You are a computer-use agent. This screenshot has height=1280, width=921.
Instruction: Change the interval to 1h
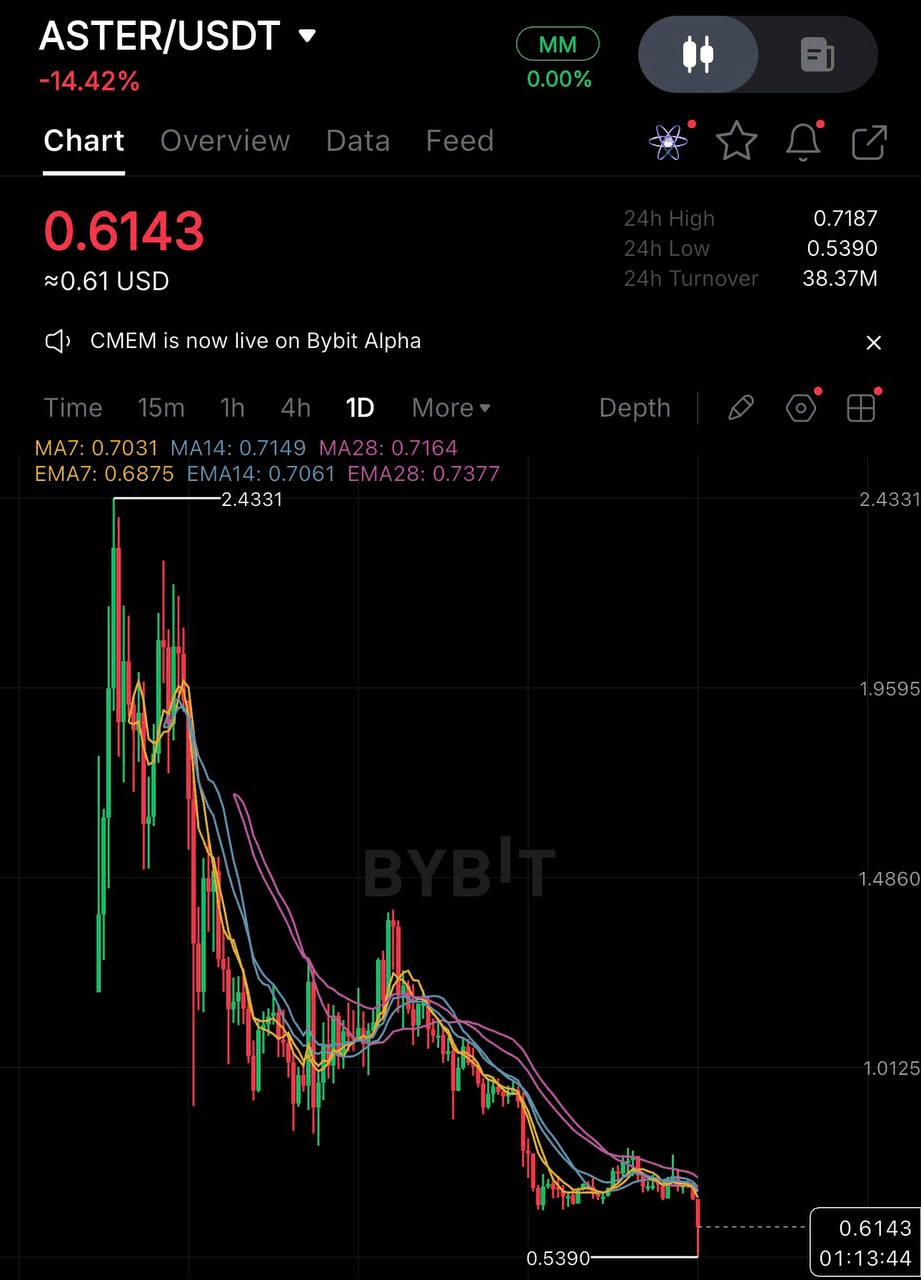click(x=232, y=408)
